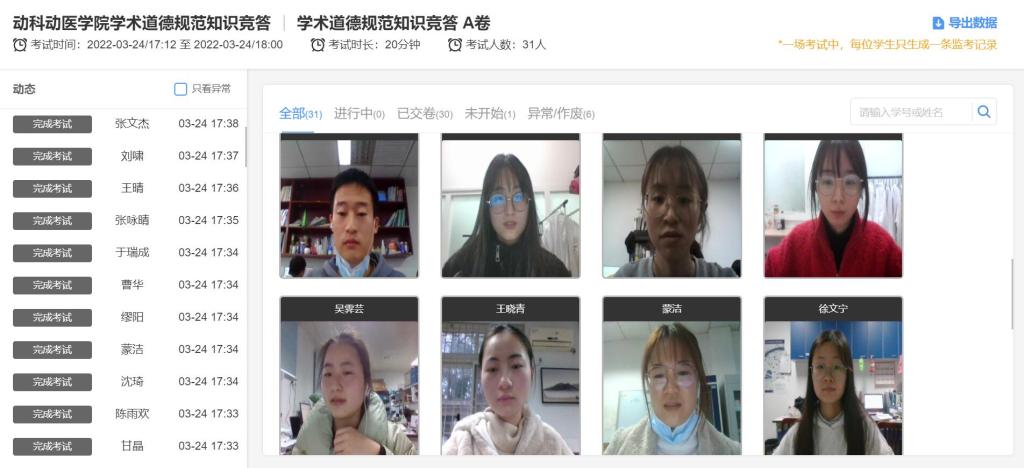Select 于瑞成's record in activity list

132,252
